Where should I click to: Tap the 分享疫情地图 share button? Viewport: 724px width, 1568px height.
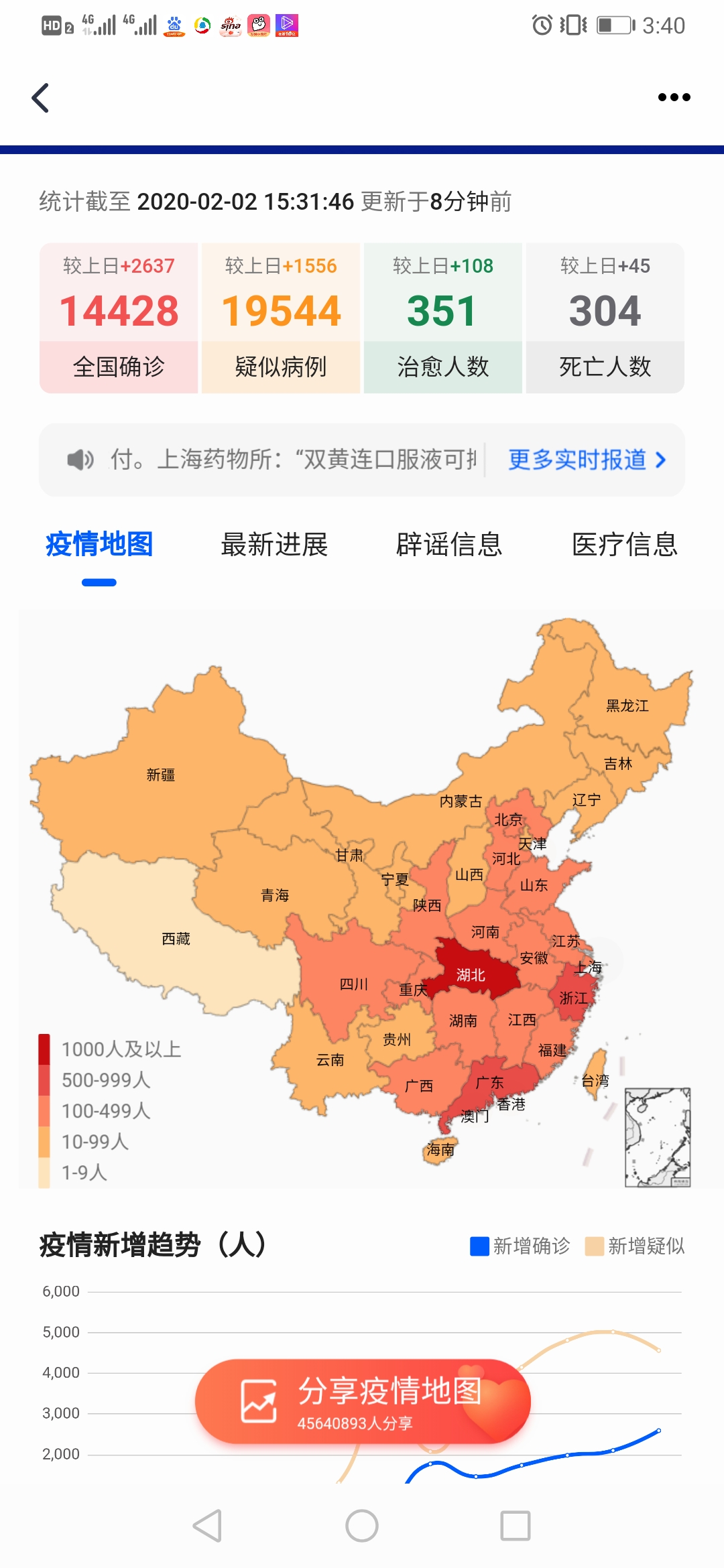(363, 1400)
